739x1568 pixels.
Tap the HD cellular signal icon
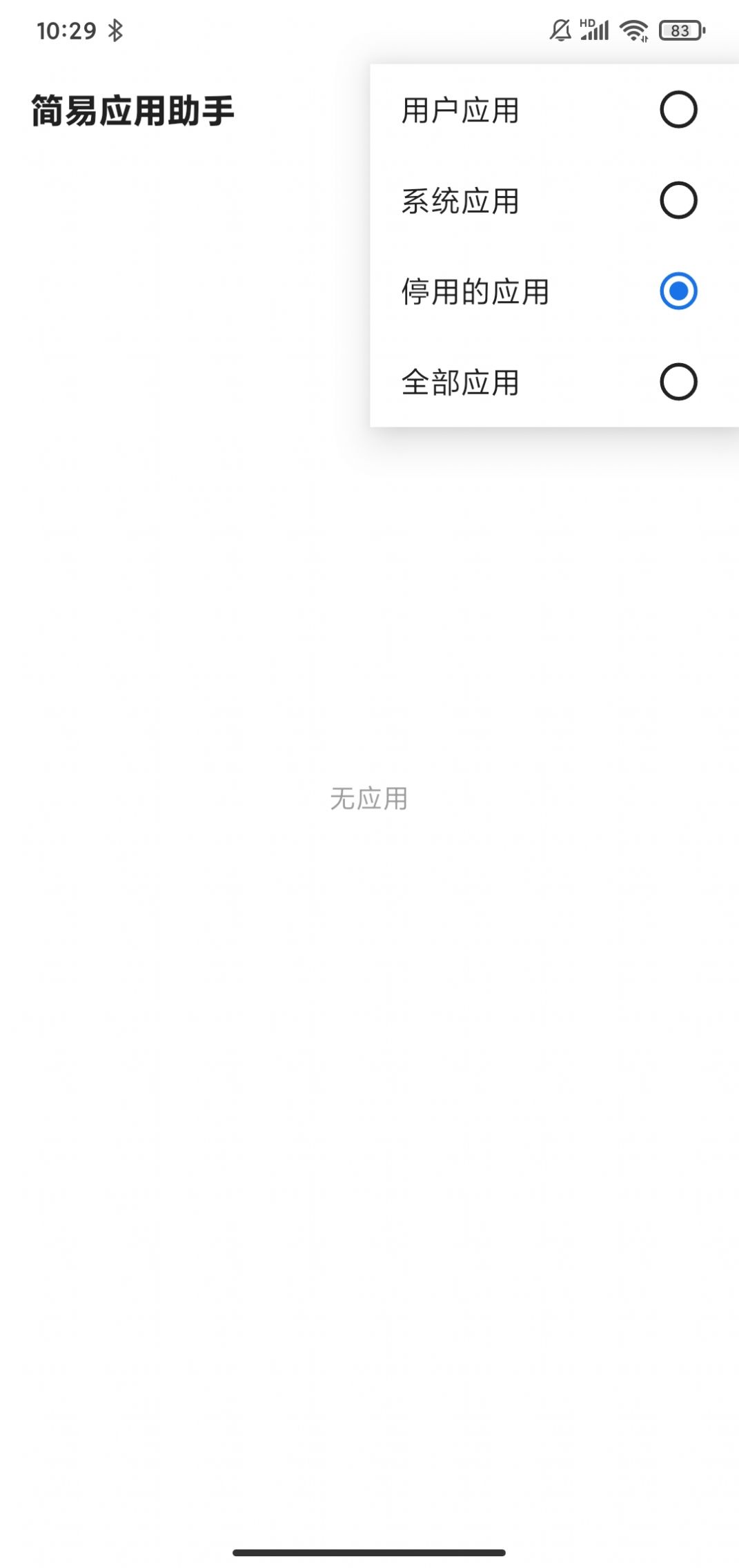(594, 29)
